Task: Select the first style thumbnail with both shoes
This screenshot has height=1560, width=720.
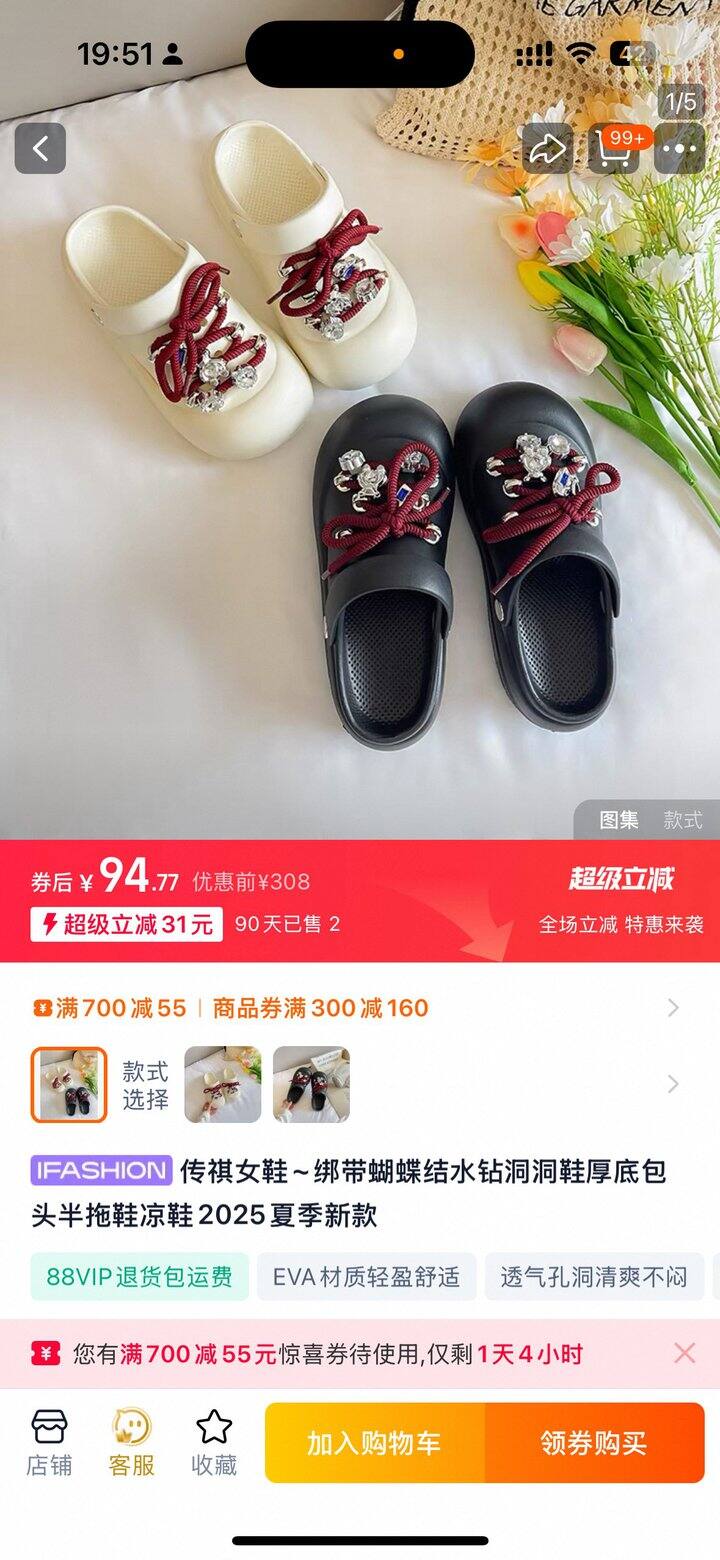Action: click(68, 1084)
